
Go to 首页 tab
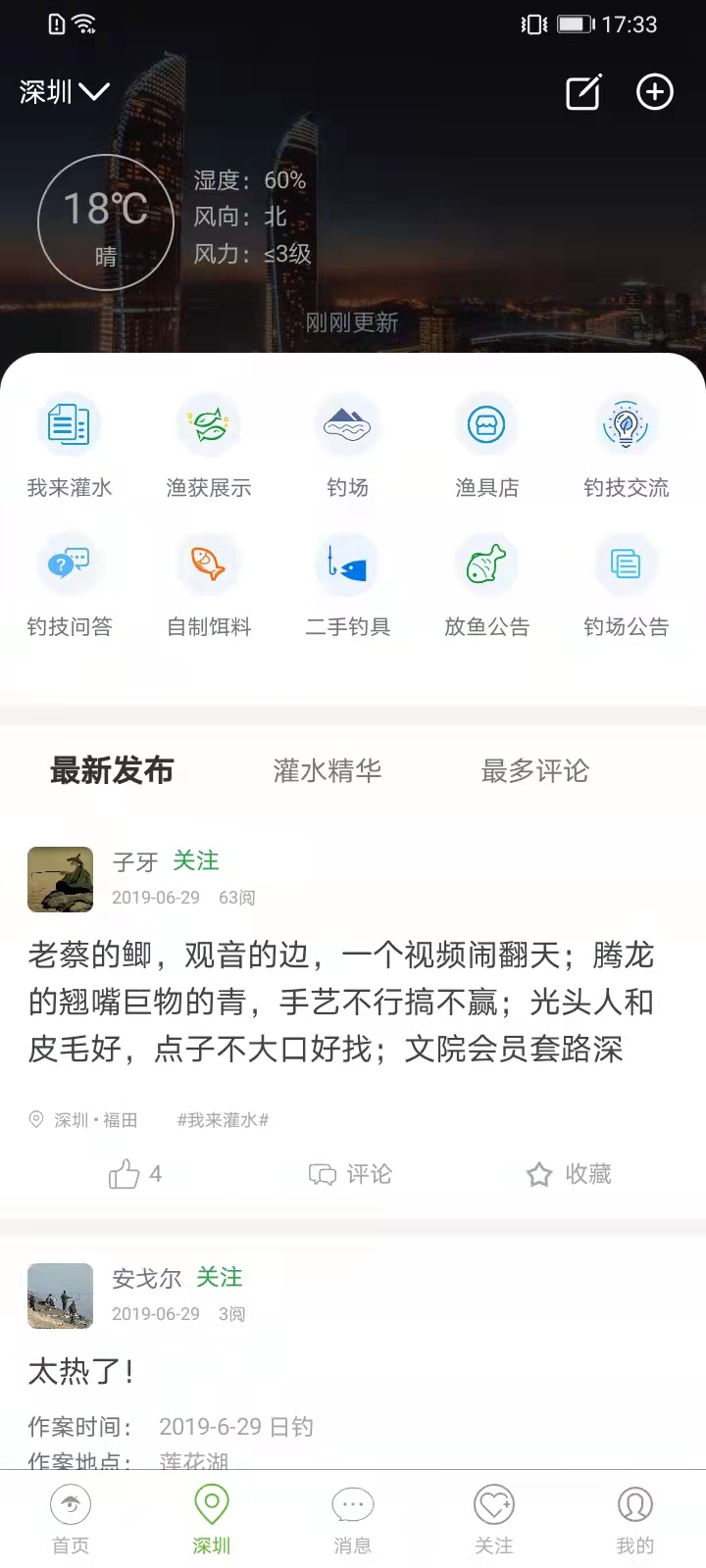coord(71,1519)
